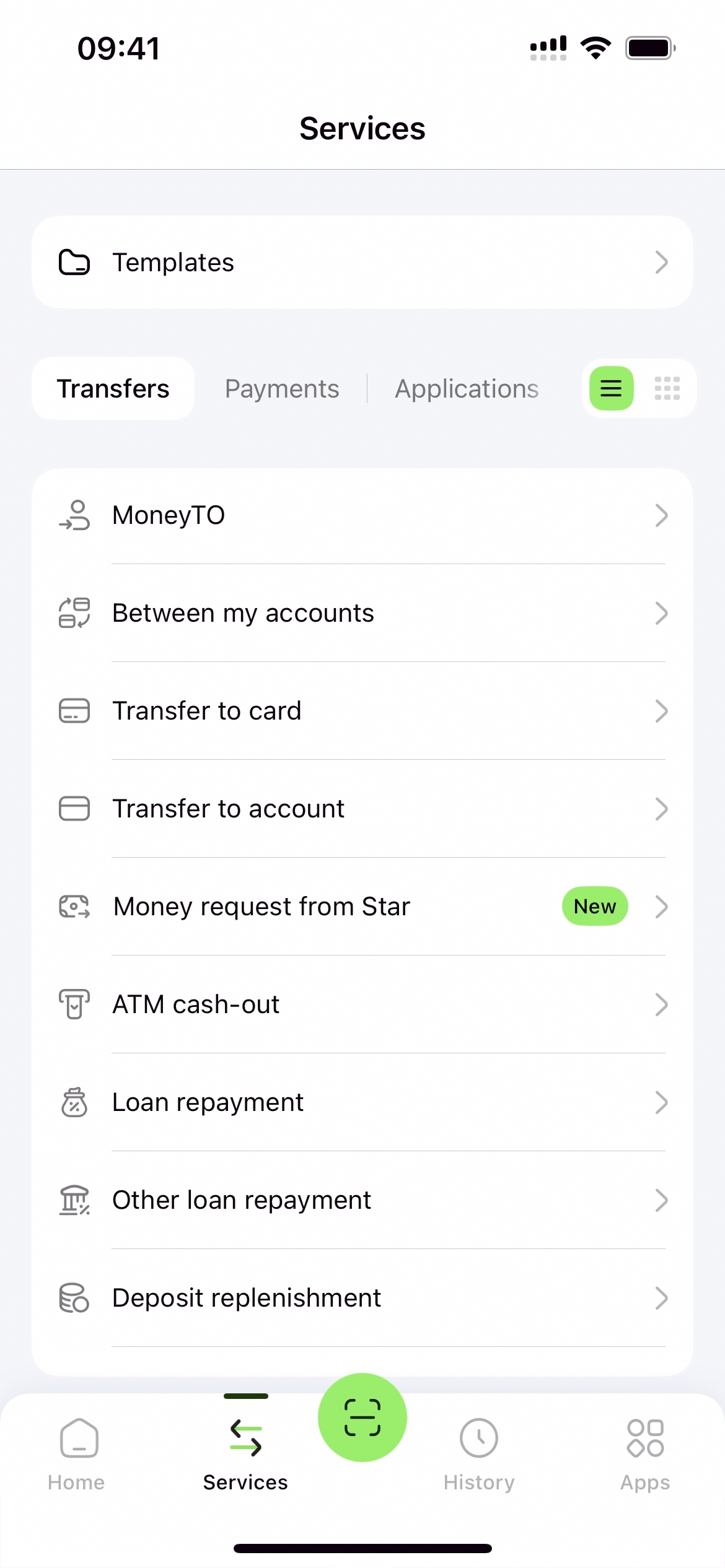The width and height of the screenshot is (725, 1568).
Task: Switch to the Apps tab
Action: (x=645, y=1453)
